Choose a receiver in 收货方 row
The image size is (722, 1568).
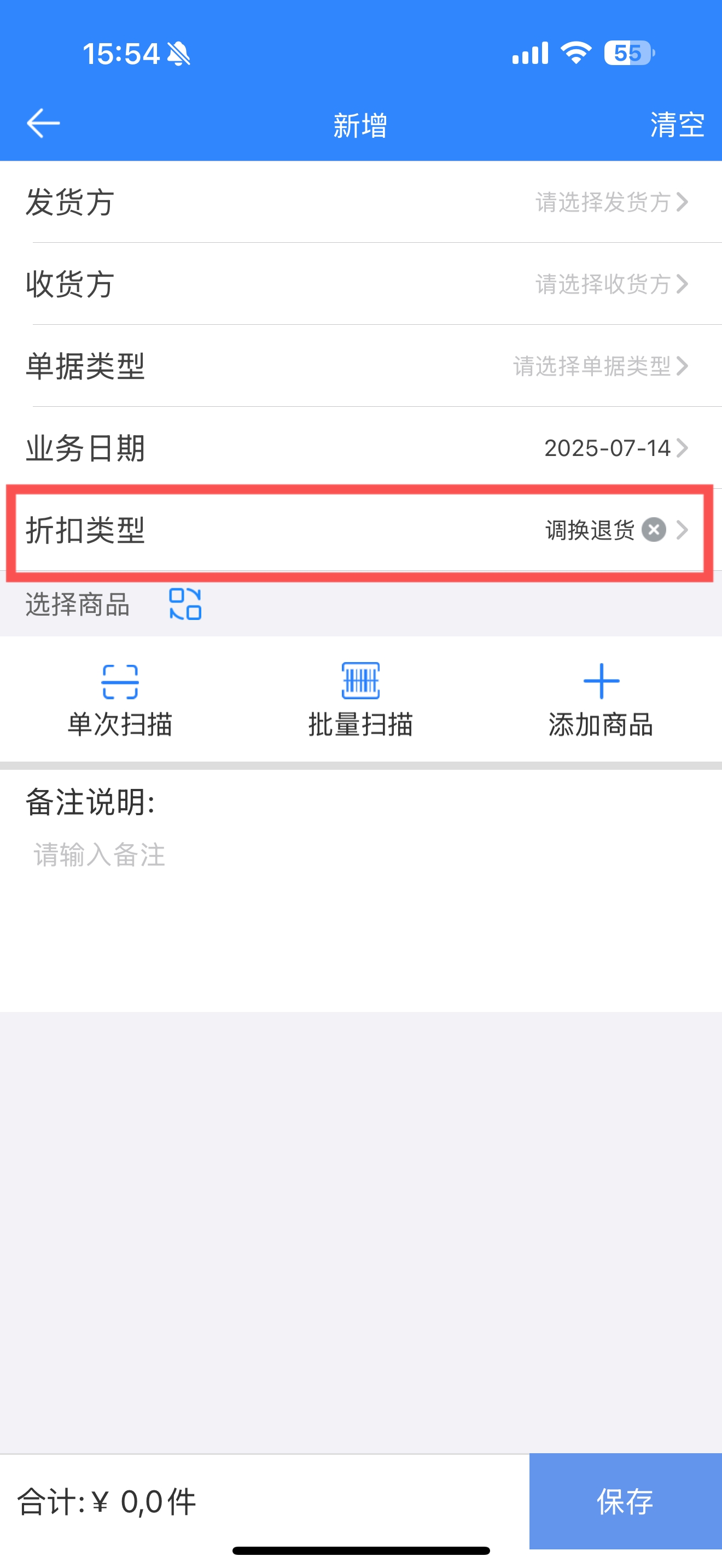point(361,284)
